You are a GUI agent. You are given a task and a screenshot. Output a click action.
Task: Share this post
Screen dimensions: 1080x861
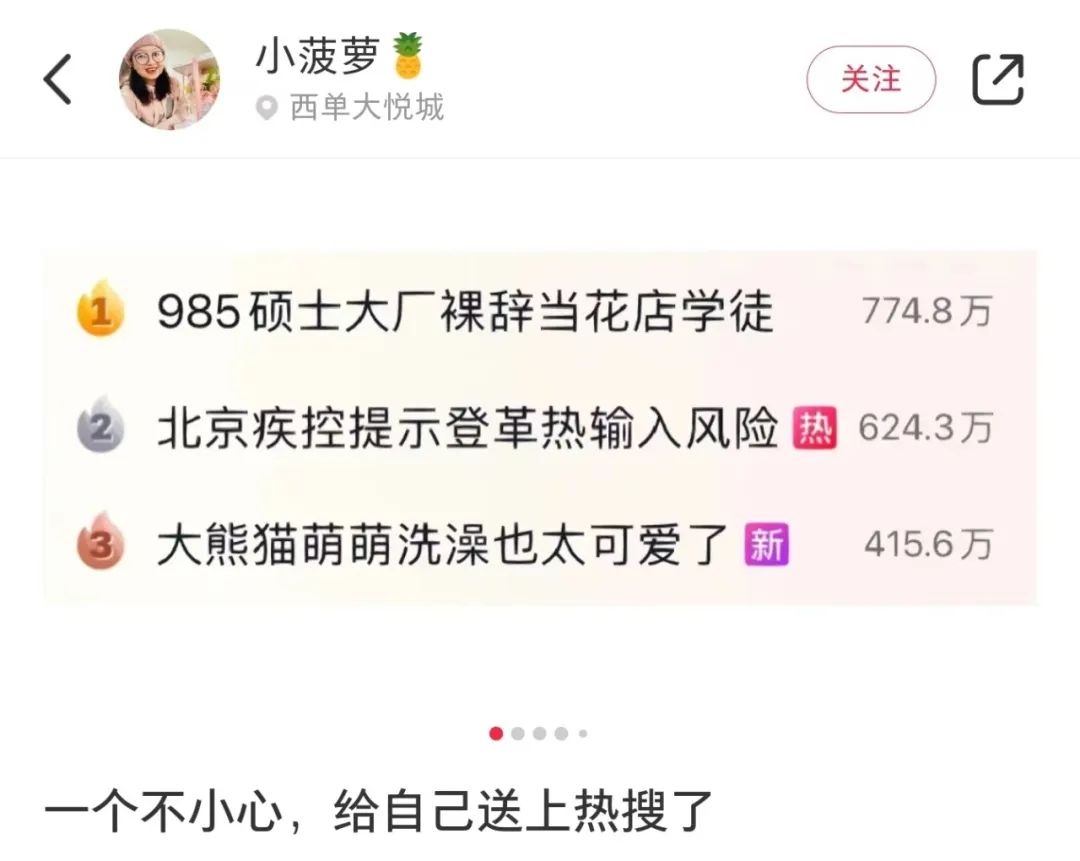(x=998, y=79)
